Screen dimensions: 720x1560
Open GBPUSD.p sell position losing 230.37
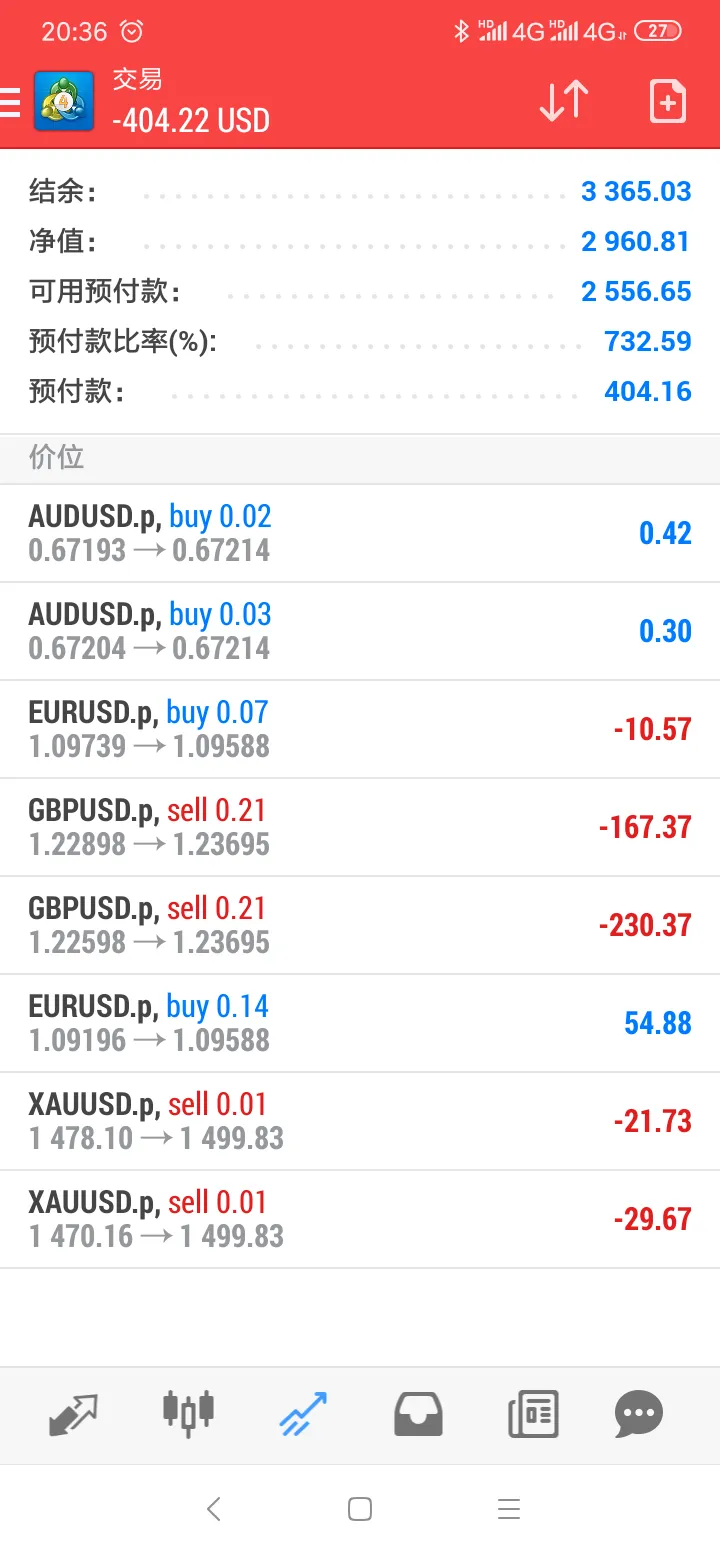(360, 925)
